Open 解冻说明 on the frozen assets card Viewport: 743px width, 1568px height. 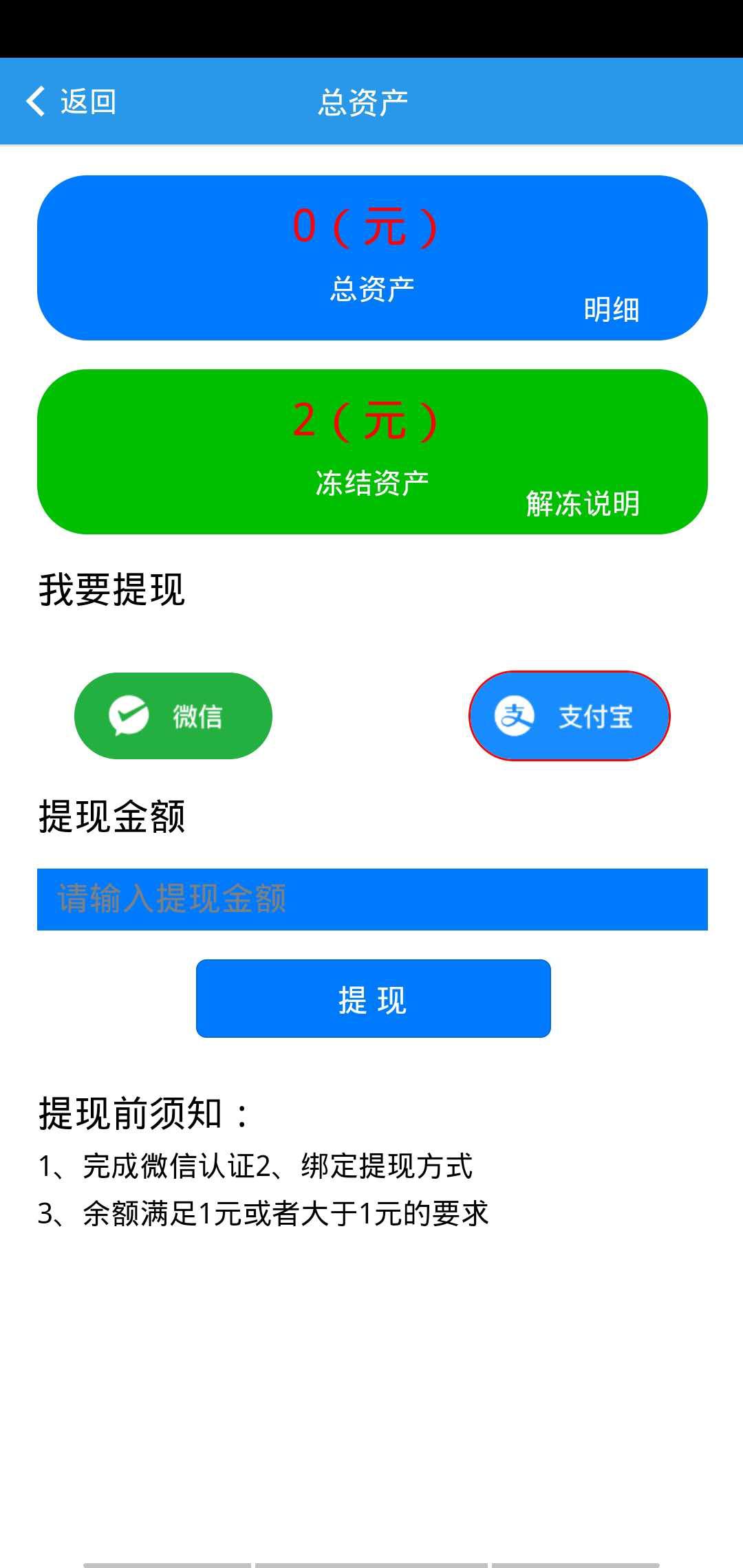(x=583, y=503)
